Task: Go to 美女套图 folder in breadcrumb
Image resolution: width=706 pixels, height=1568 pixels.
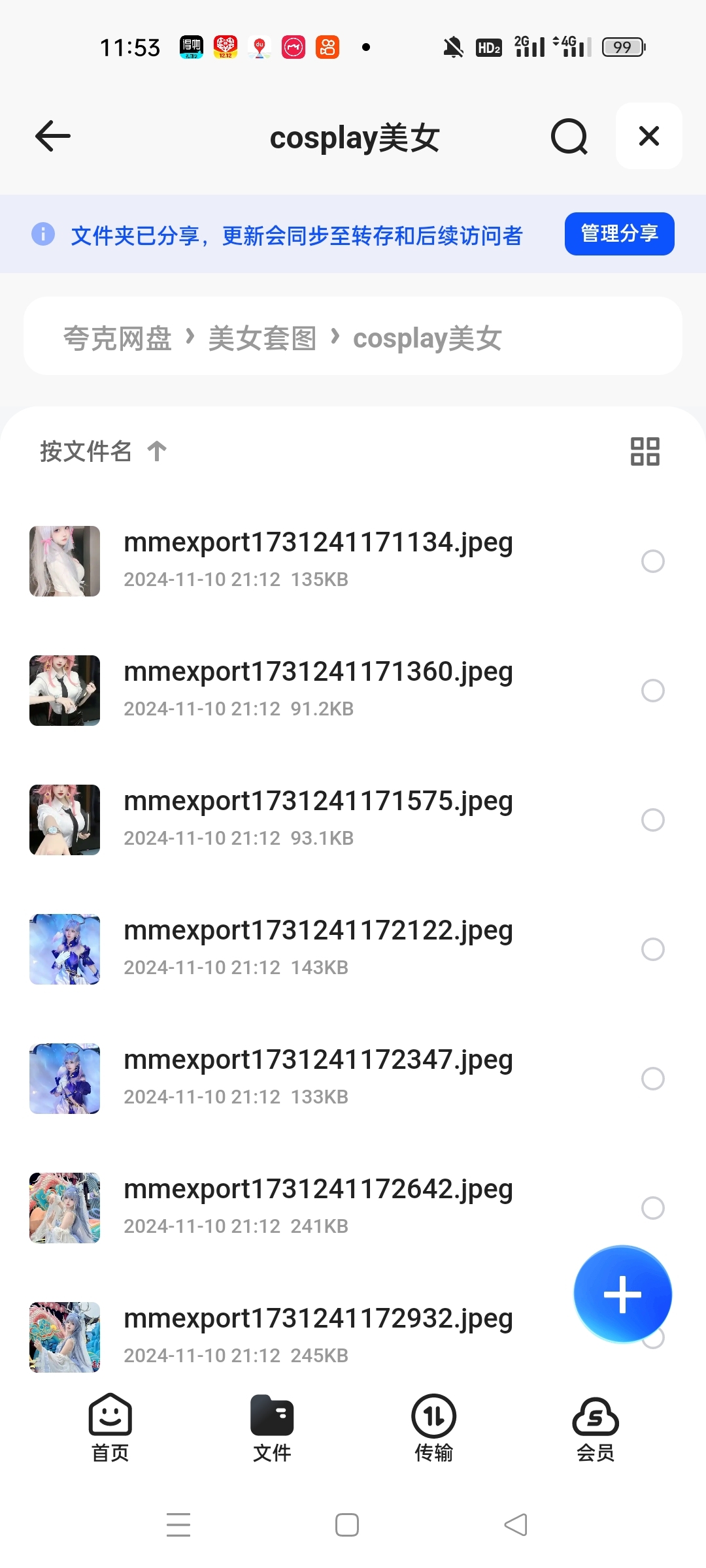Action: pyautogui.click(x=262, y=338)
